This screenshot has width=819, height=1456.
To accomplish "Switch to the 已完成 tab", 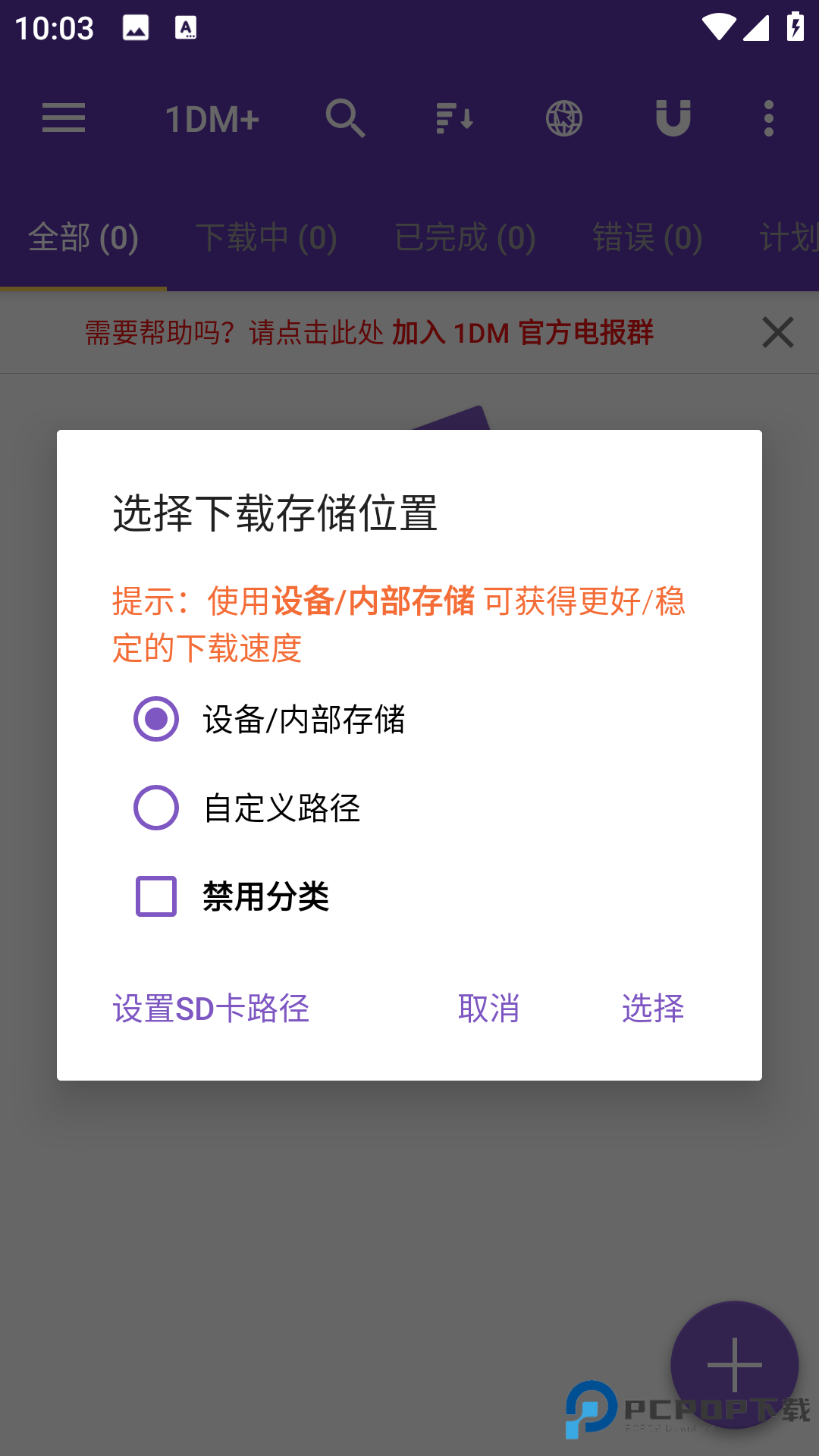I will click(x=465, y=237).
